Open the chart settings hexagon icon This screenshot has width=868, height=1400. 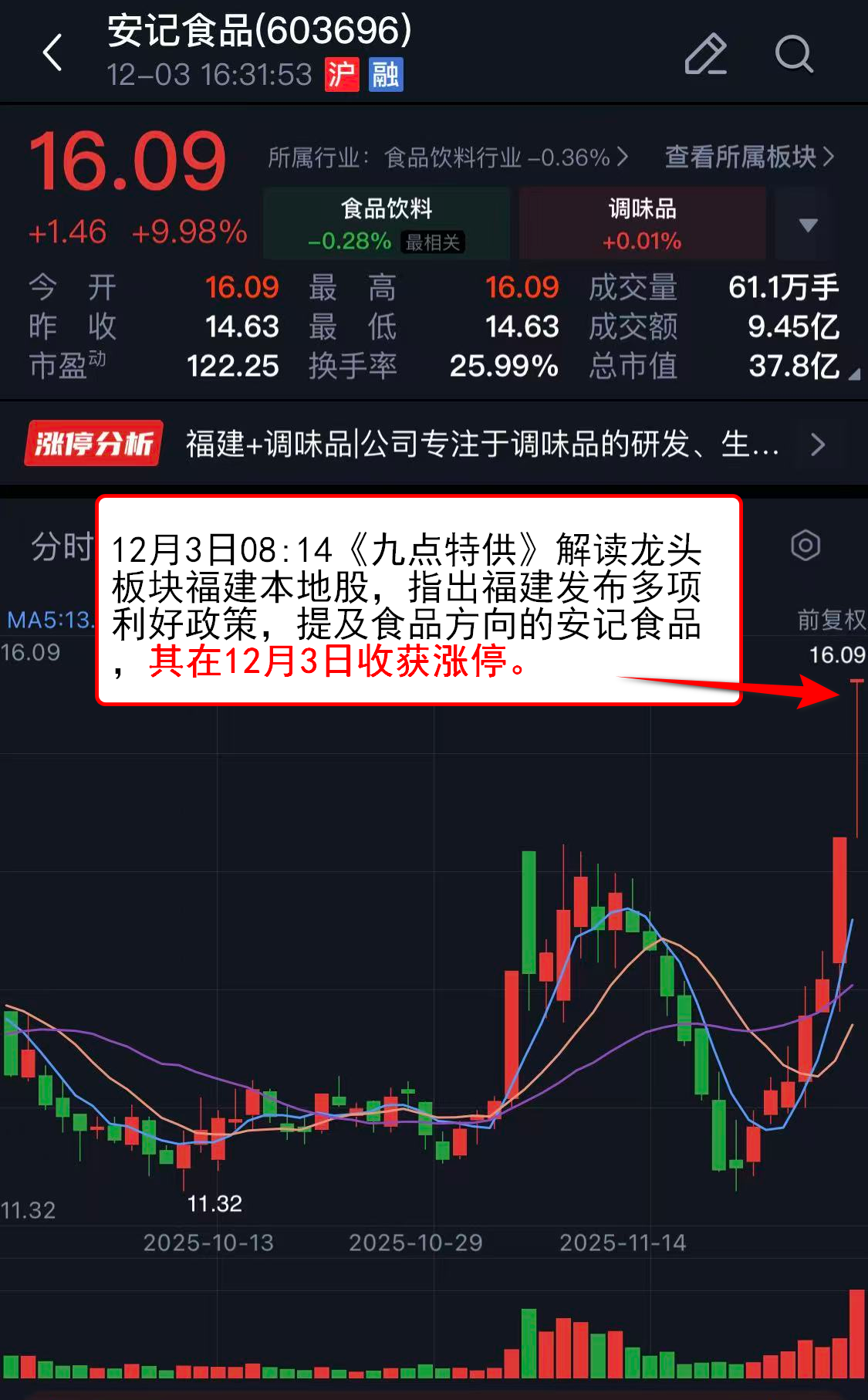[x=805, y=546]
